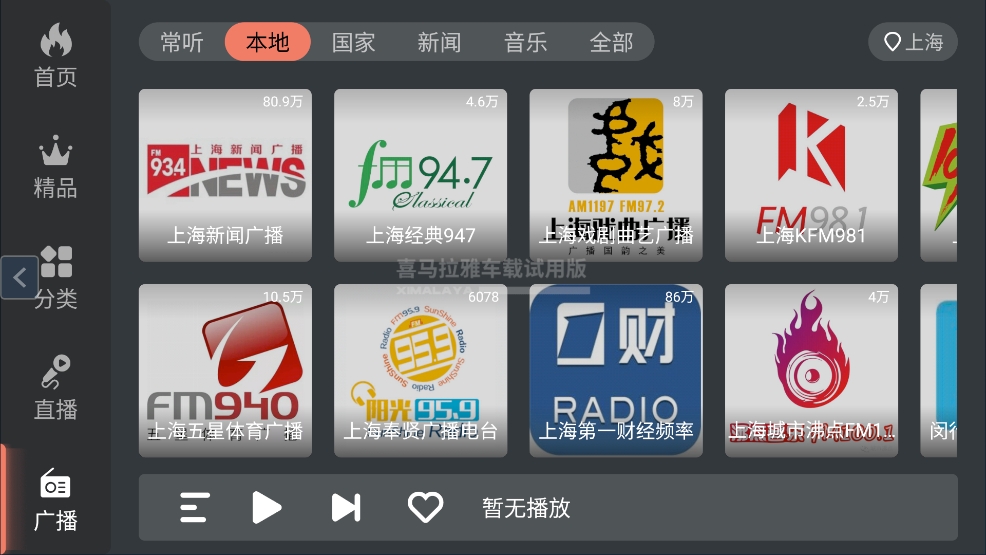Open the 首页 home tab

coord(55,56)
